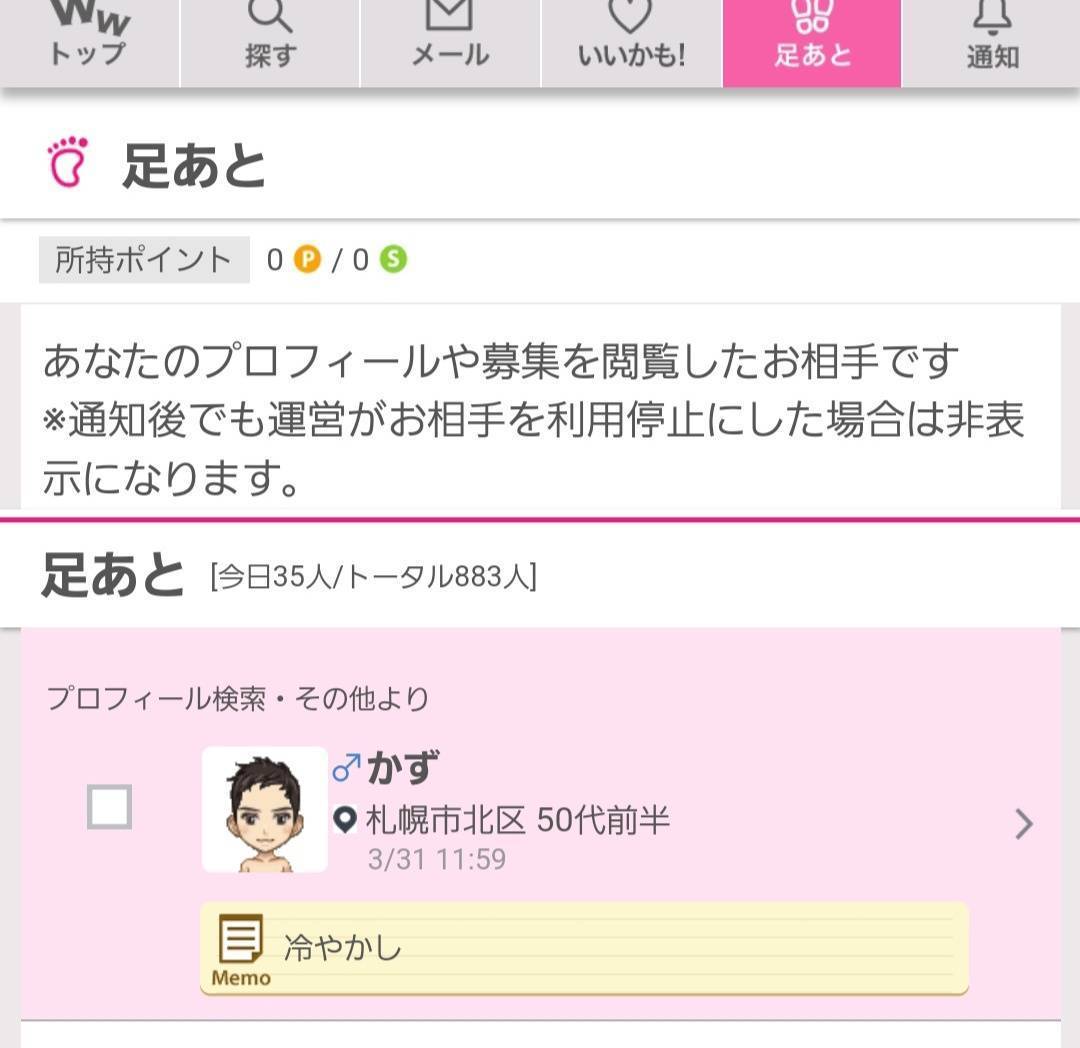Edit the 冷やかし memo note
This screenshot has width=1080, height=1048.
(584, 948)
